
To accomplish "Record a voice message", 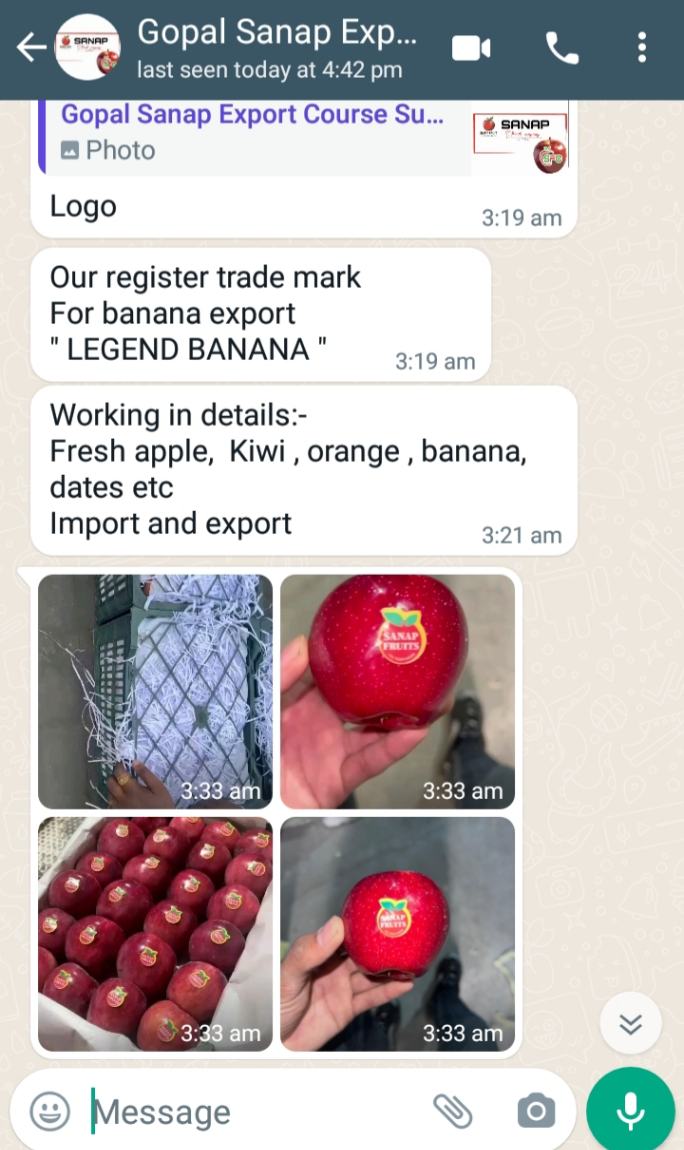I will click(x=630, y=1110).
